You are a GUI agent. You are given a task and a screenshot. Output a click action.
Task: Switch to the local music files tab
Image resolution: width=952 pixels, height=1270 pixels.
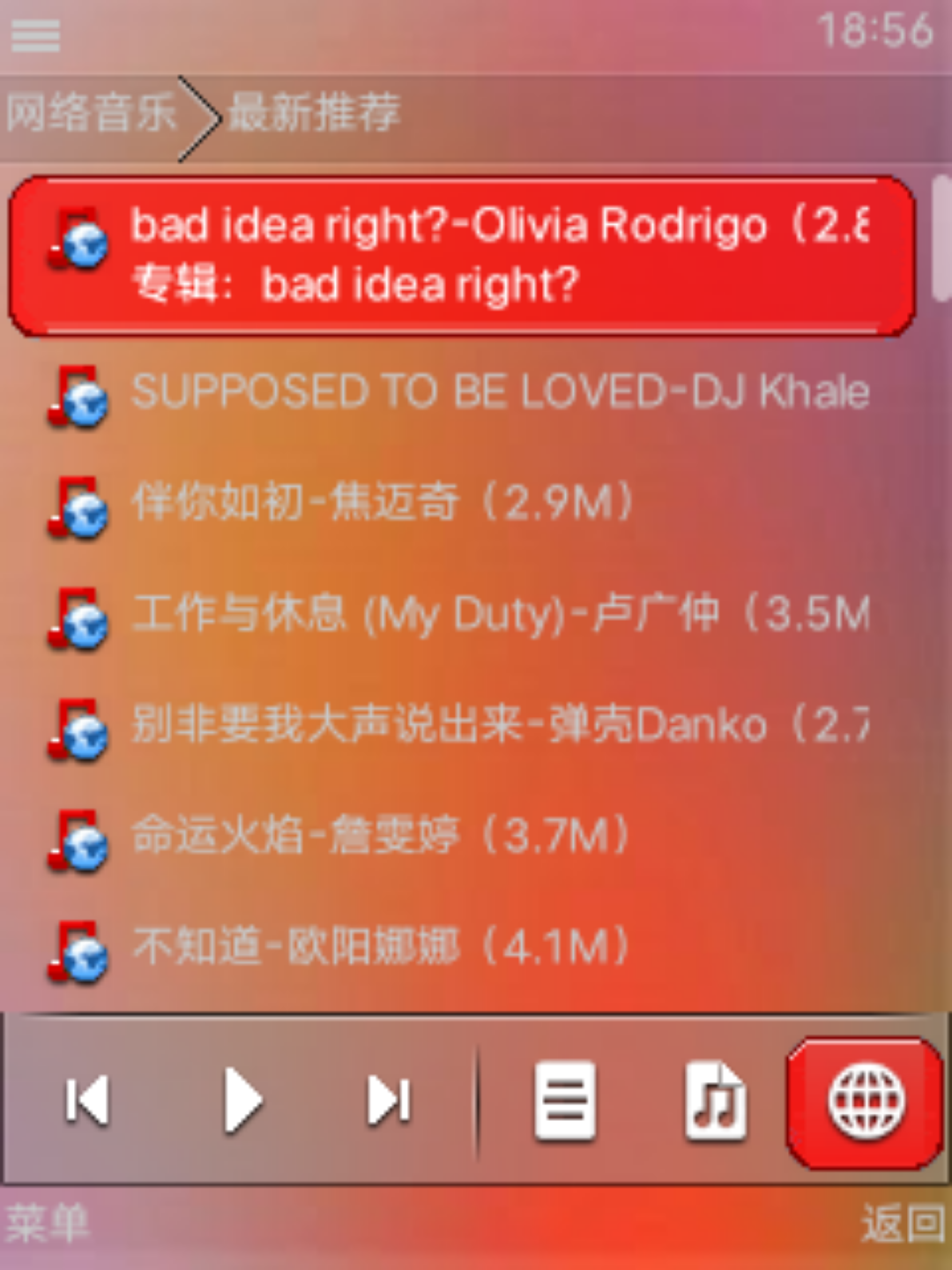click(715, 1101)
